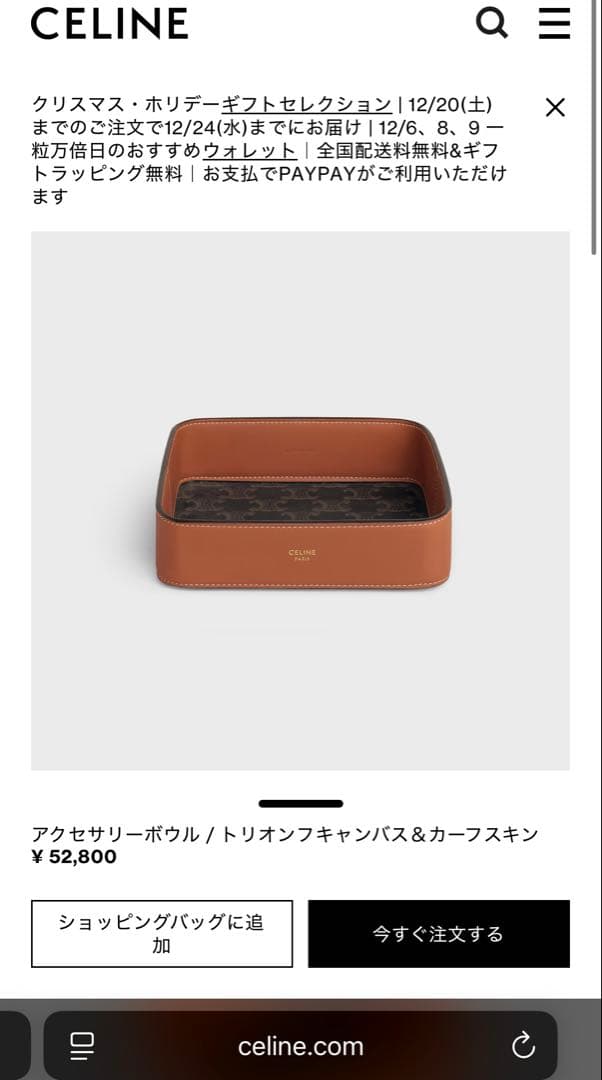View the accessory bowl product image
This screenshot has height=1080, width=602.
tap(300, 500)
